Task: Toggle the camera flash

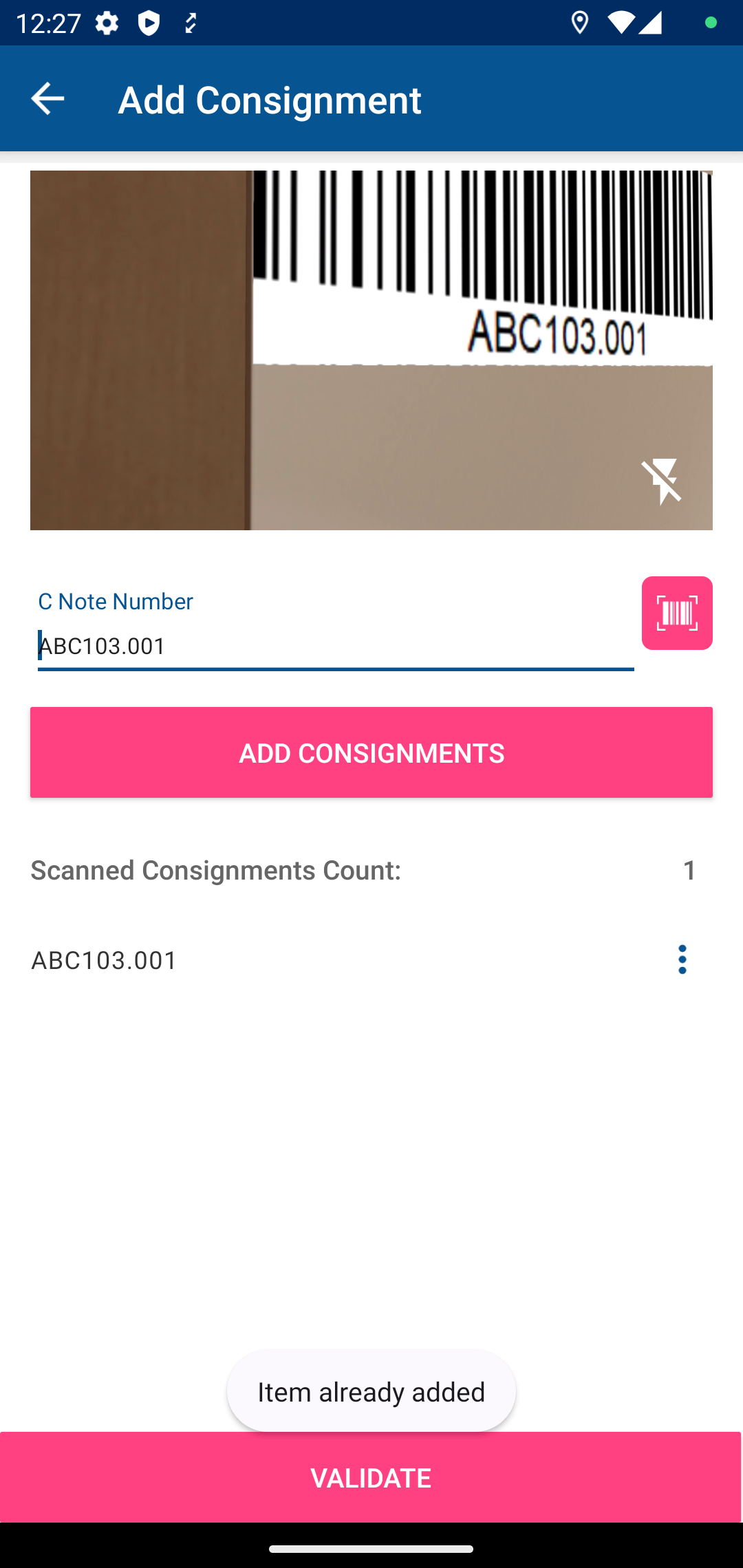Action: click(x=662, y=481)
